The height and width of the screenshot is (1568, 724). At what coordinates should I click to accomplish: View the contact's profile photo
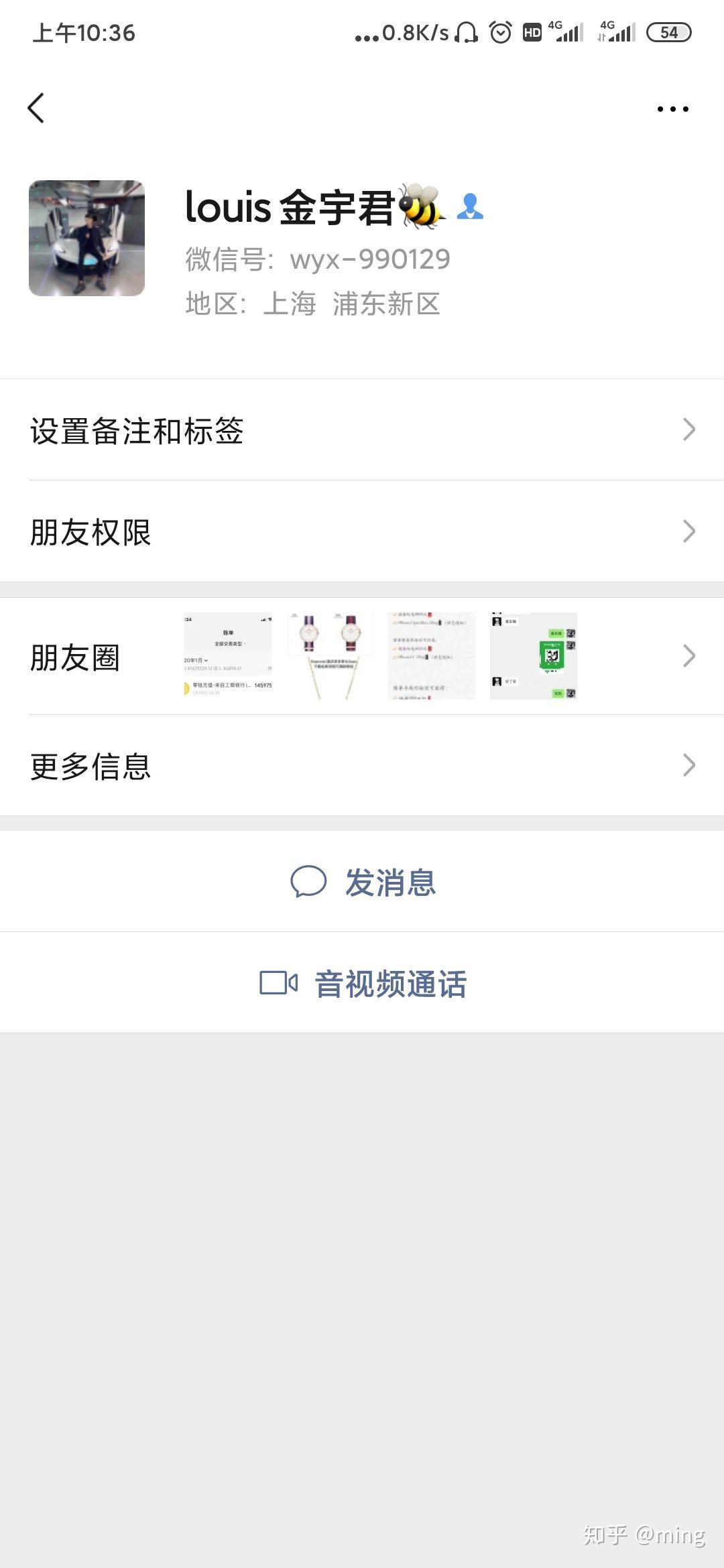point(86,238)
